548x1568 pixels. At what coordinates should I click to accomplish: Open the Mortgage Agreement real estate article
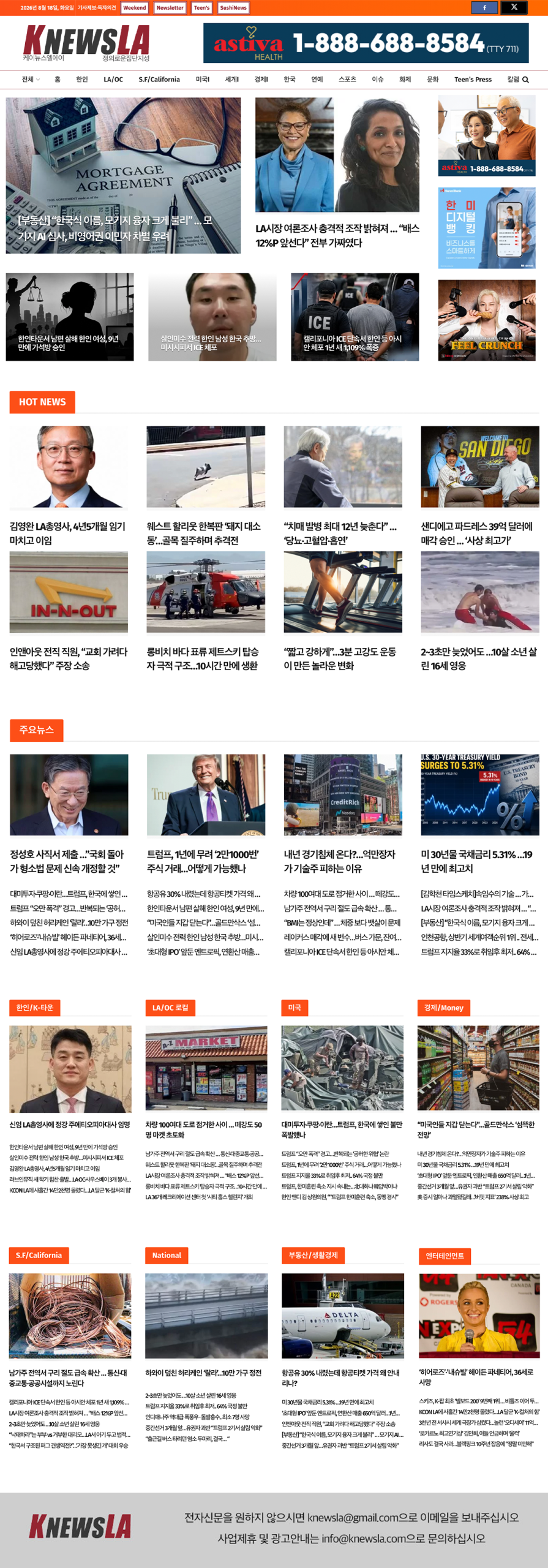(x=123, y=175)
